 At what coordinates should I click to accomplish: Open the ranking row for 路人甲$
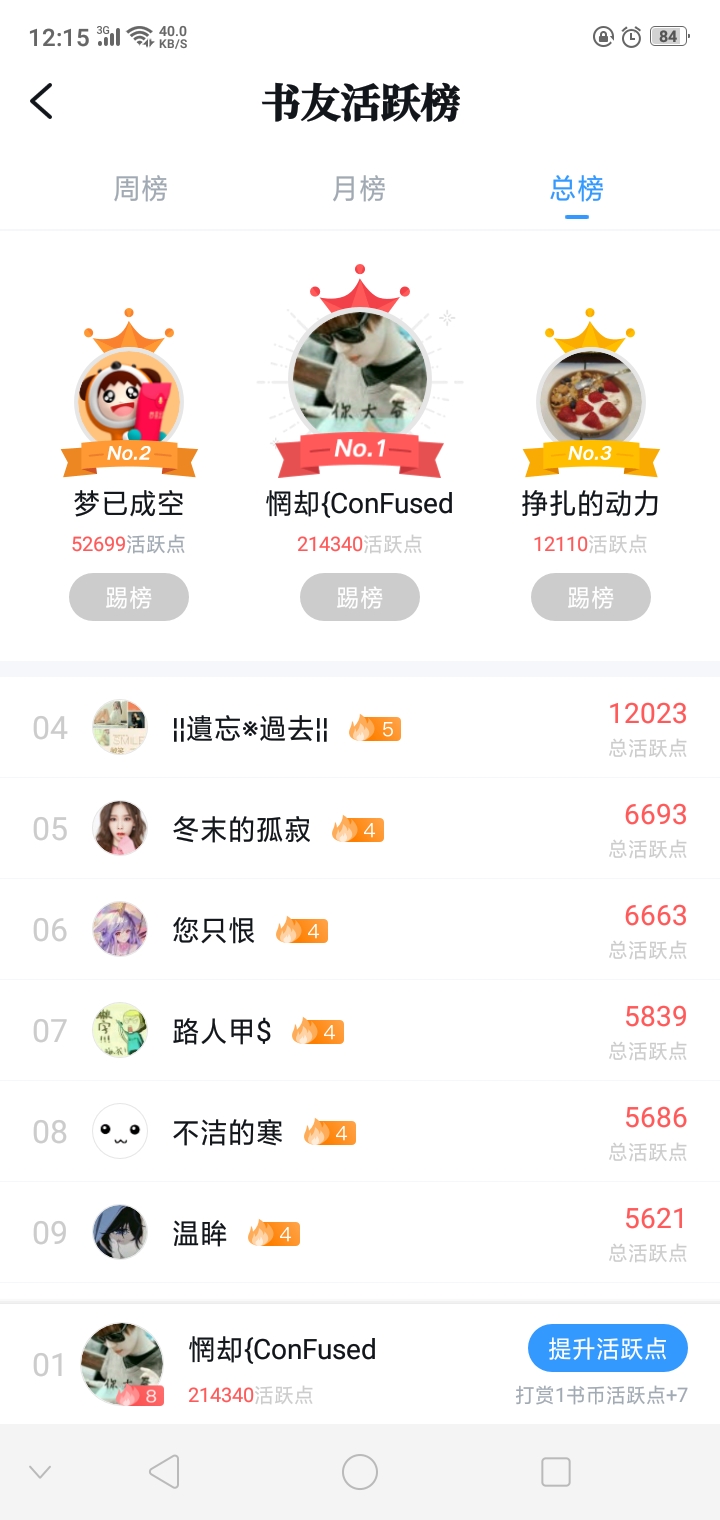(x=360, y=1031)
